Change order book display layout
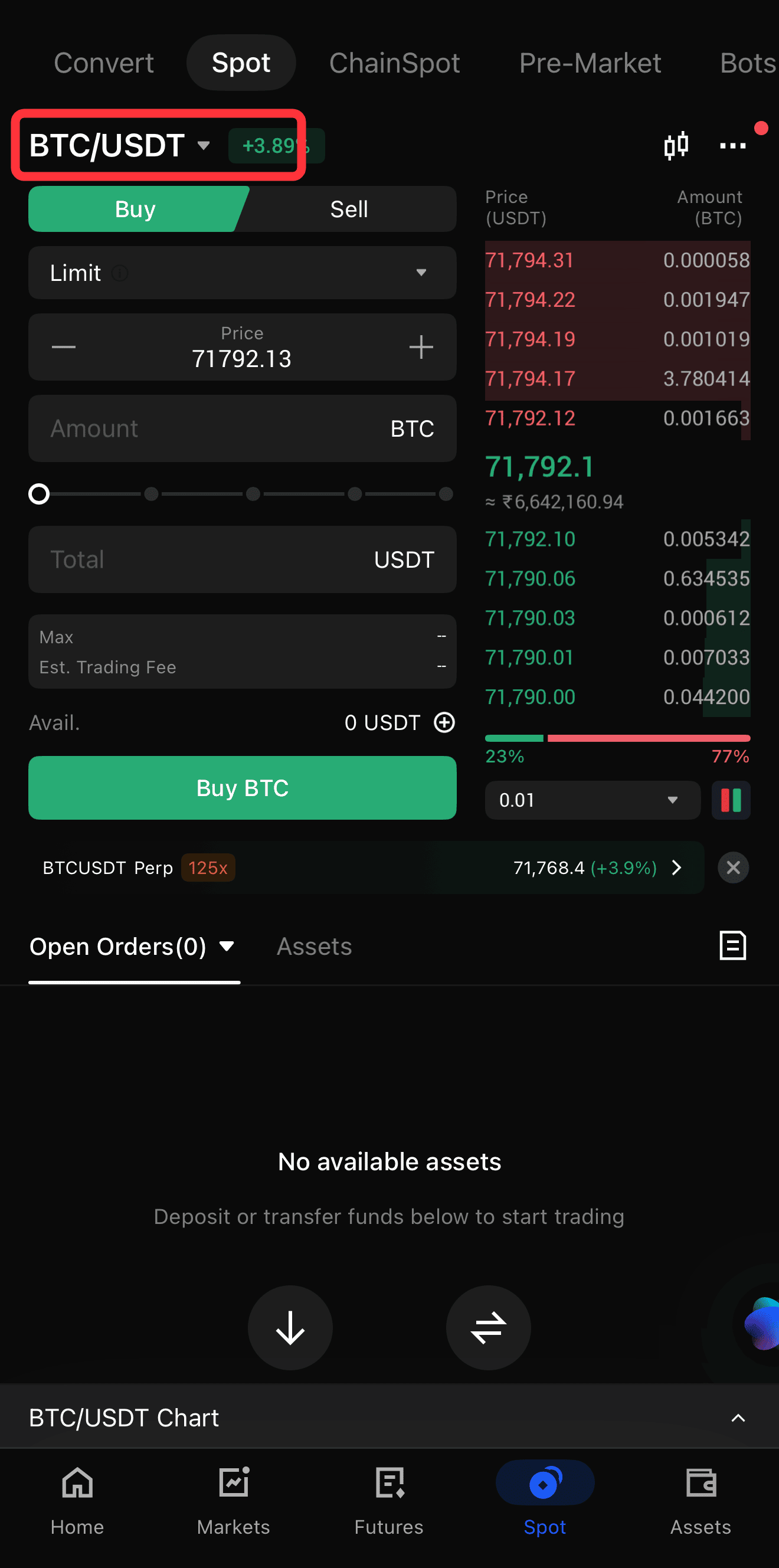Image resolution: width=779 pixels, height=1568 pixels. pyautogui.click(x=731, y=800)
